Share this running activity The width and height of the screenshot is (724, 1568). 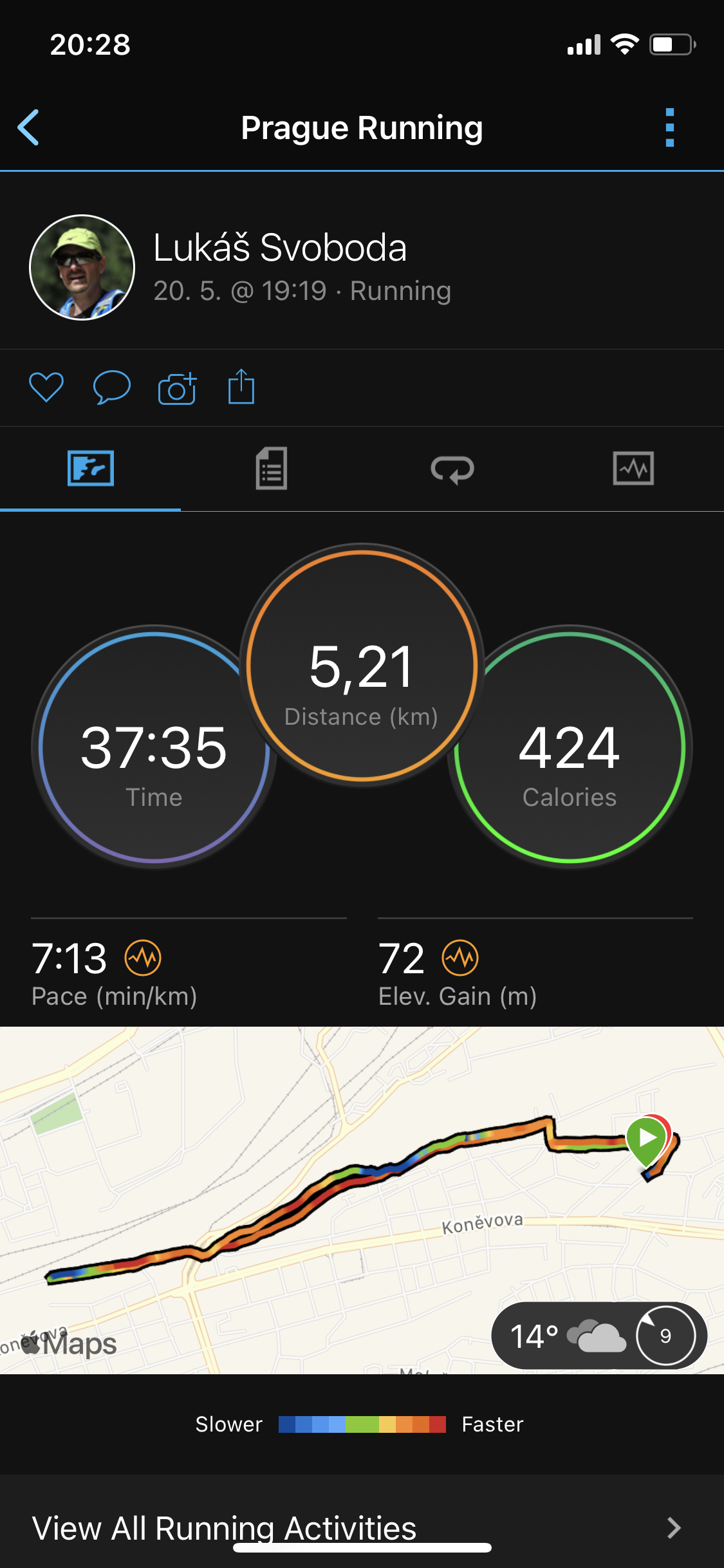[x=241, y=386]
